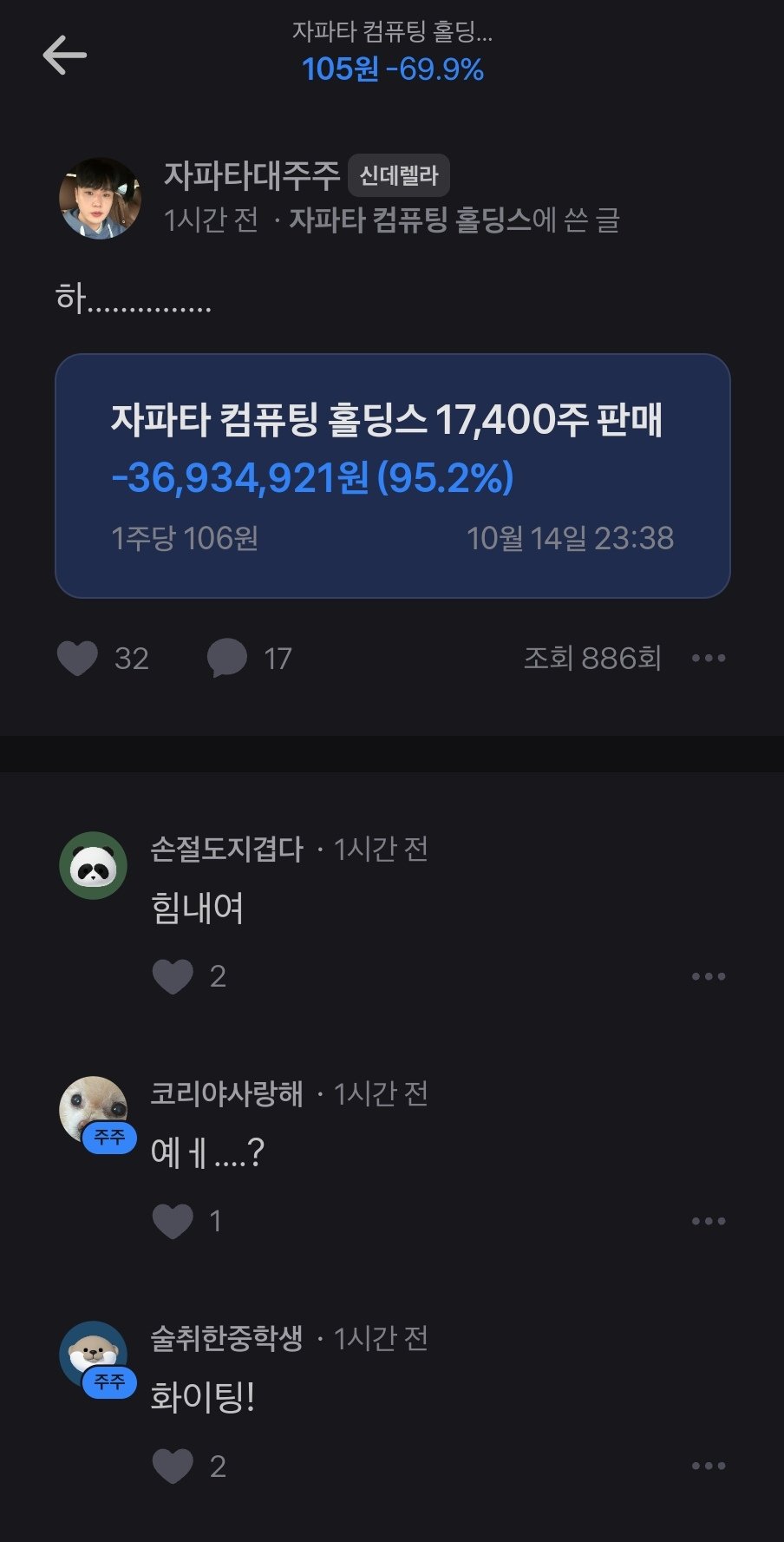View 술취한중학생's profile avatar

(93, 1355)
